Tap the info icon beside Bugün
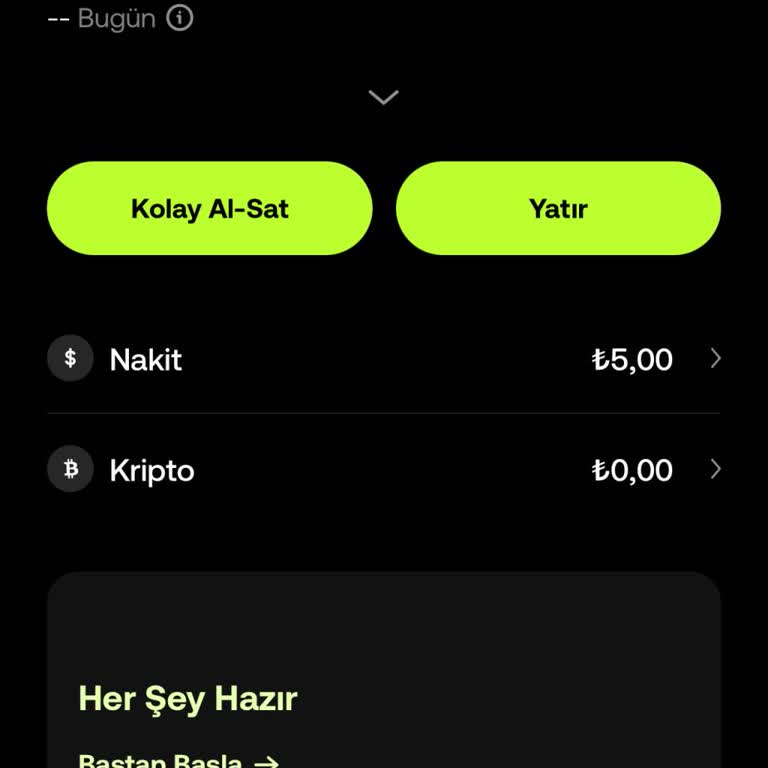This screenshot has height=768, width=768. [180, 18]
